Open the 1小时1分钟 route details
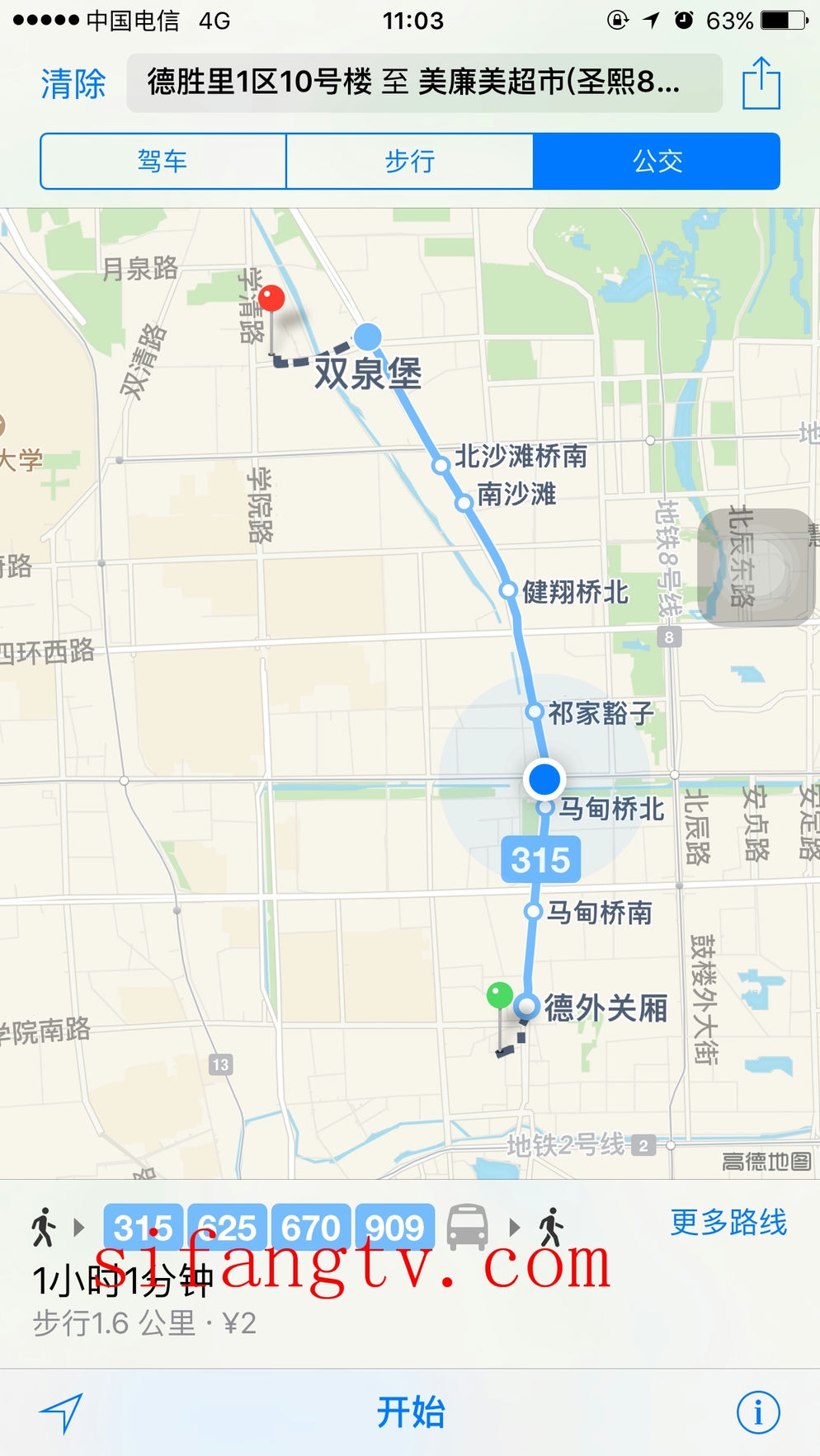Viewport: 820px width, 1456px height. [x=124, y=1280]
